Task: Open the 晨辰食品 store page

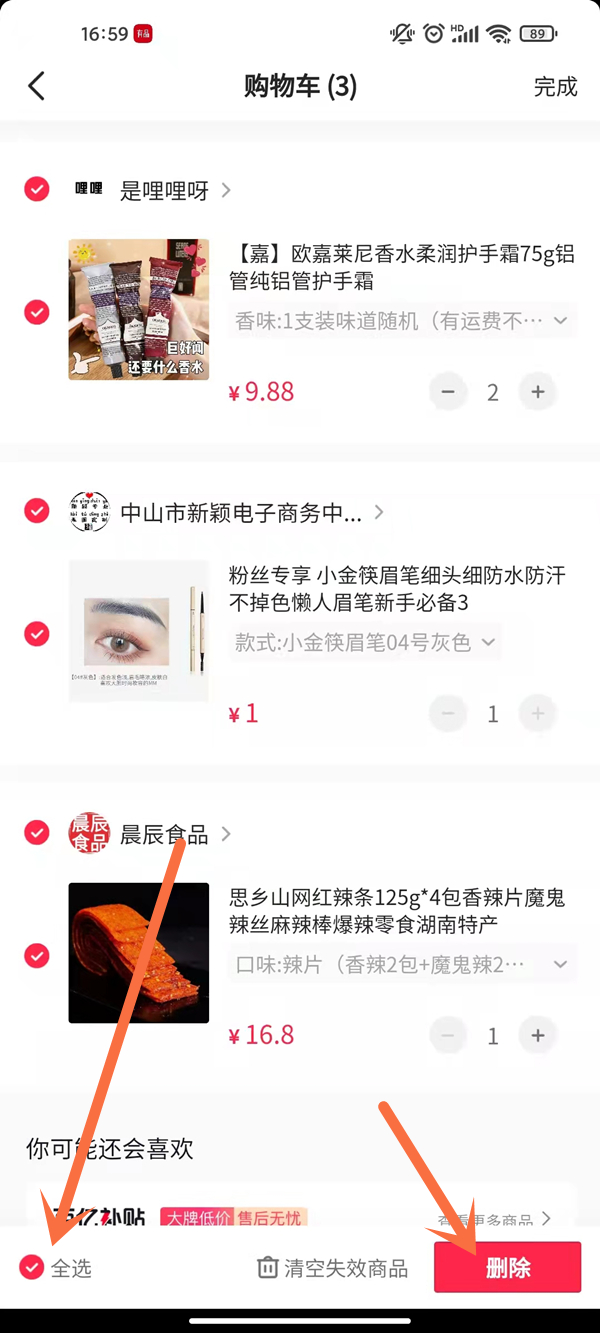Action: [x=165, y=834]
